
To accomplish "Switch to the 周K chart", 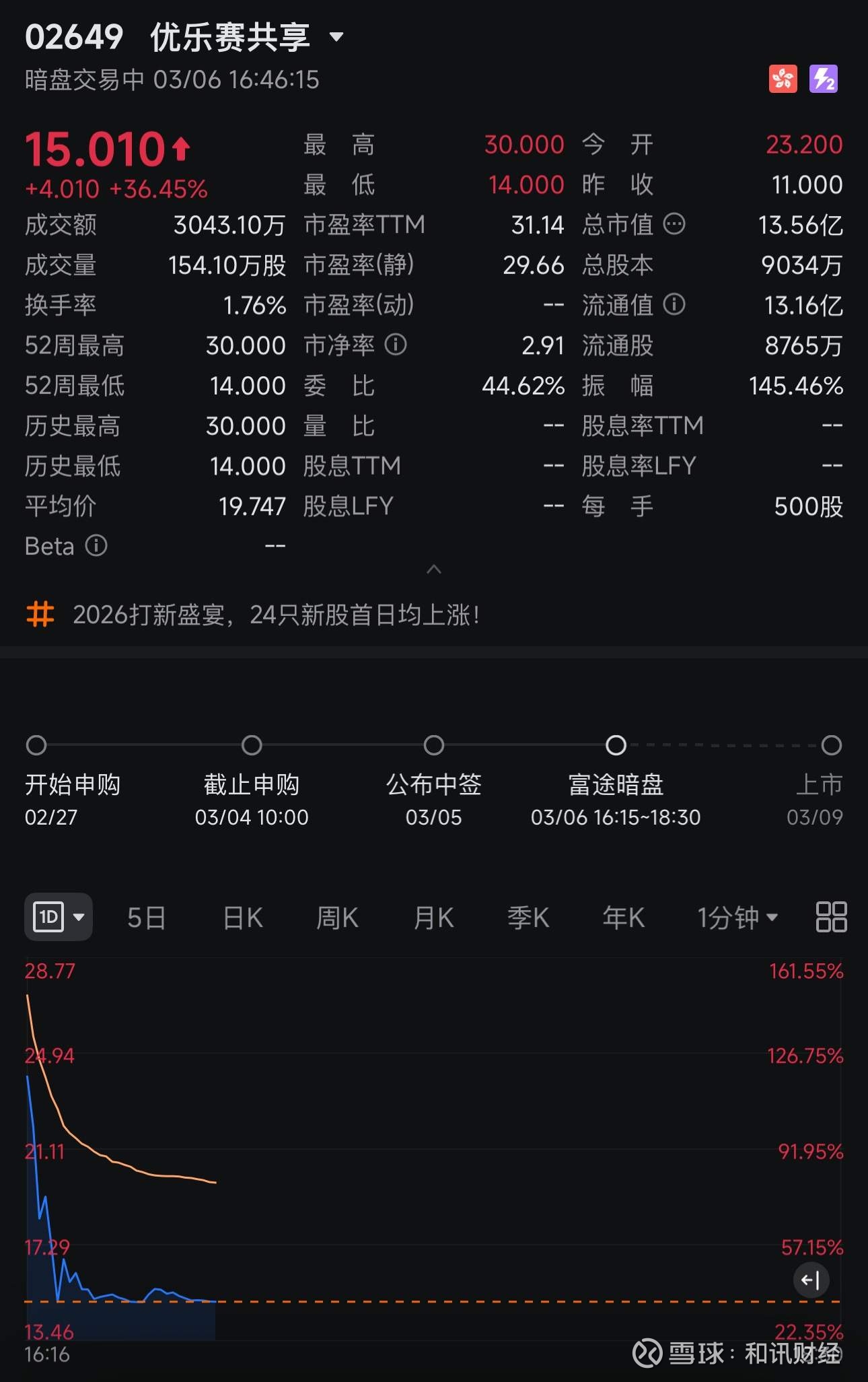I will pos(338,918).
